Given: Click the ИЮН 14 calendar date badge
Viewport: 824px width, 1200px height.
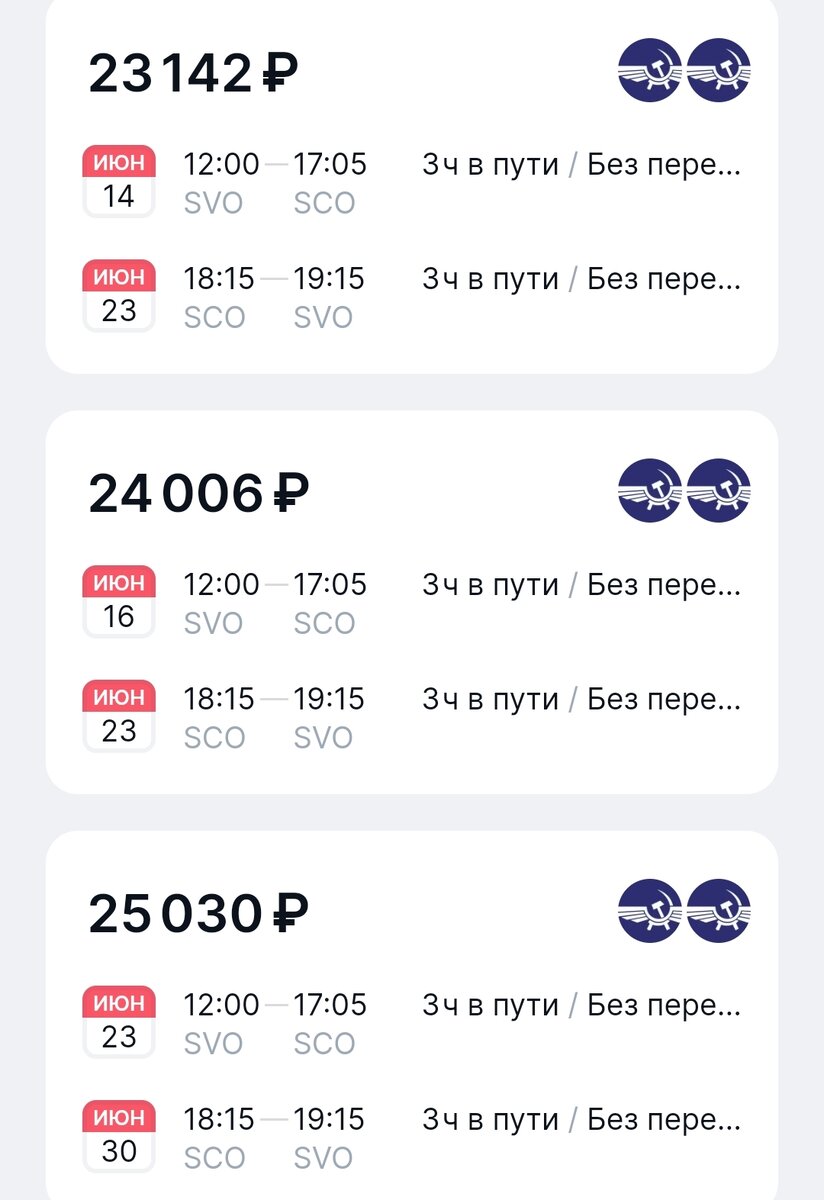Looking at the screenshot, I should pyautogui.click(x=119, y=180).
